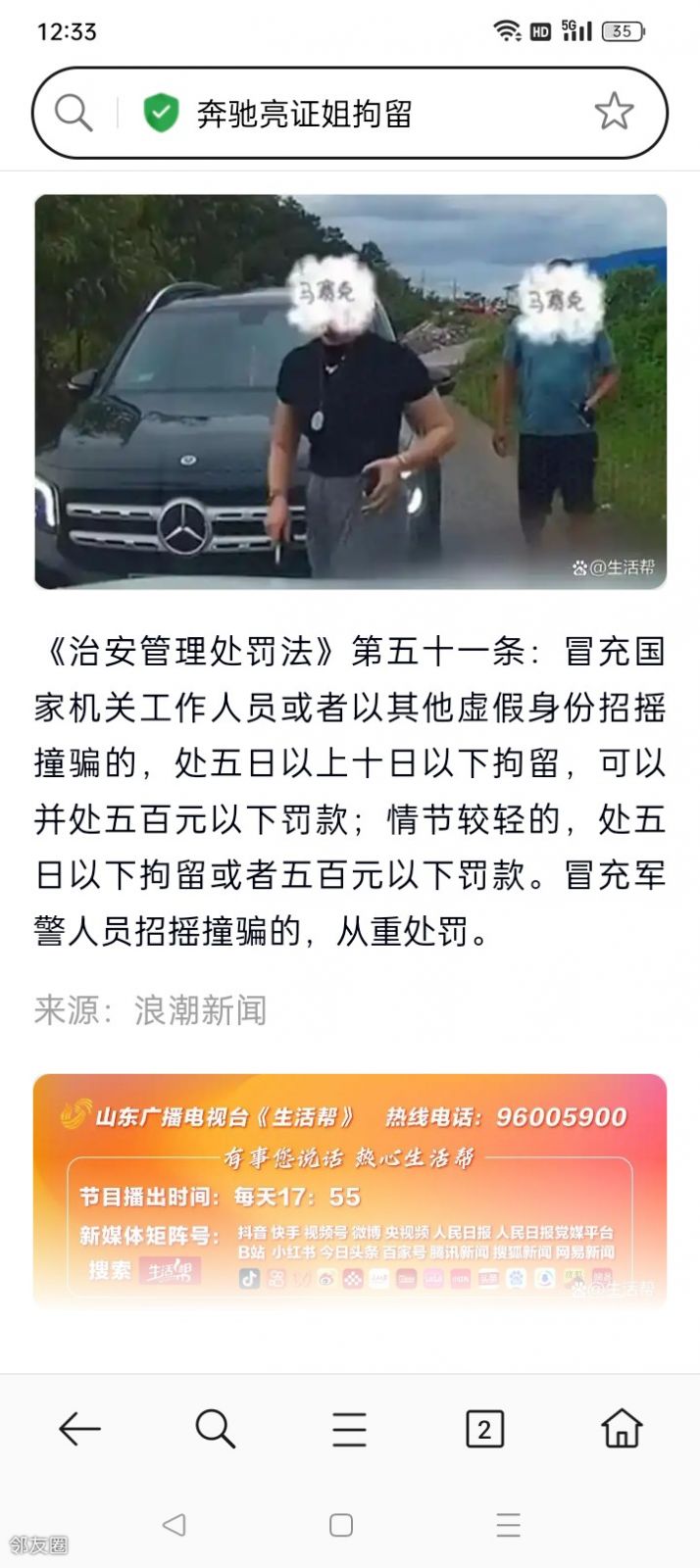Show the two open browser tabs
This screenshot has width=700, height=1568.
coord(484,1430)
